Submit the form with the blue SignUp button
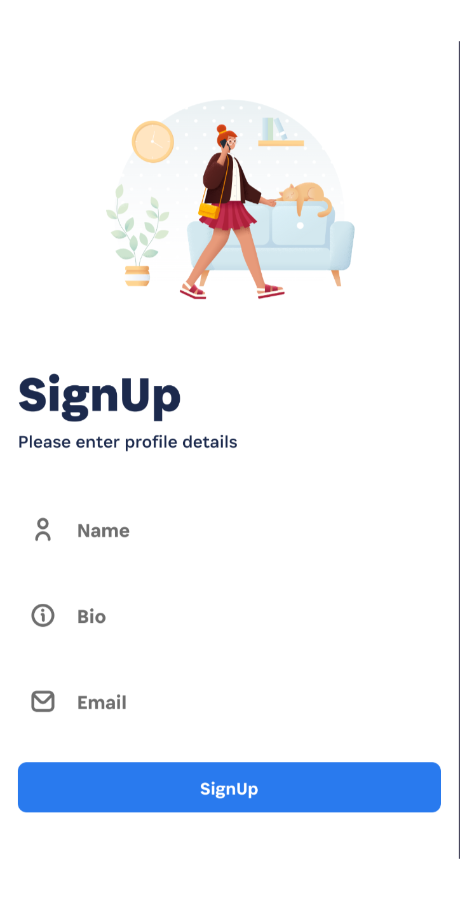This screenshot has width=460, height=900. pos(229,788)
